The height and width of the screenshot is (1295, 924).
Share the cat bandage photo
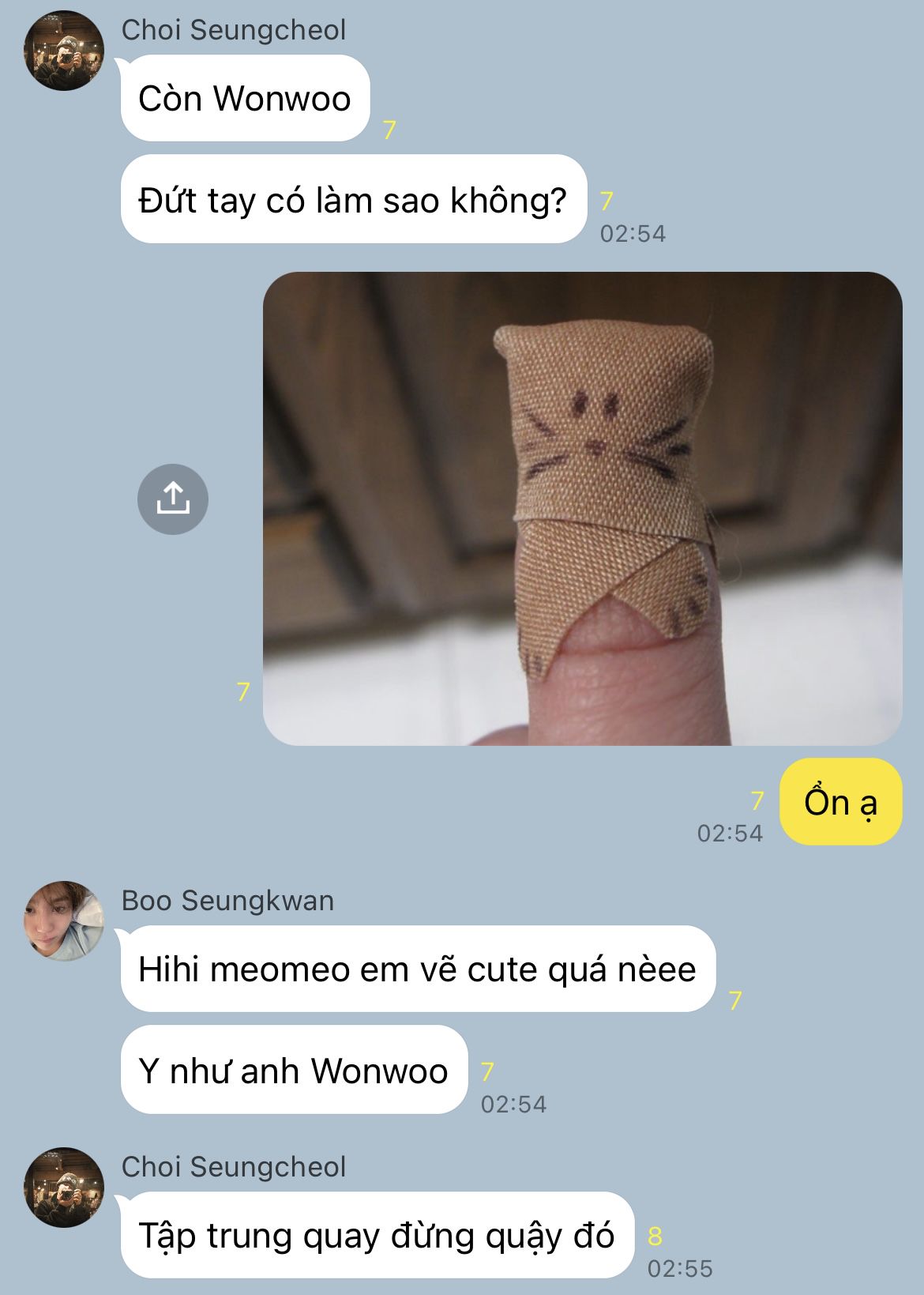[x=172, y=499]
